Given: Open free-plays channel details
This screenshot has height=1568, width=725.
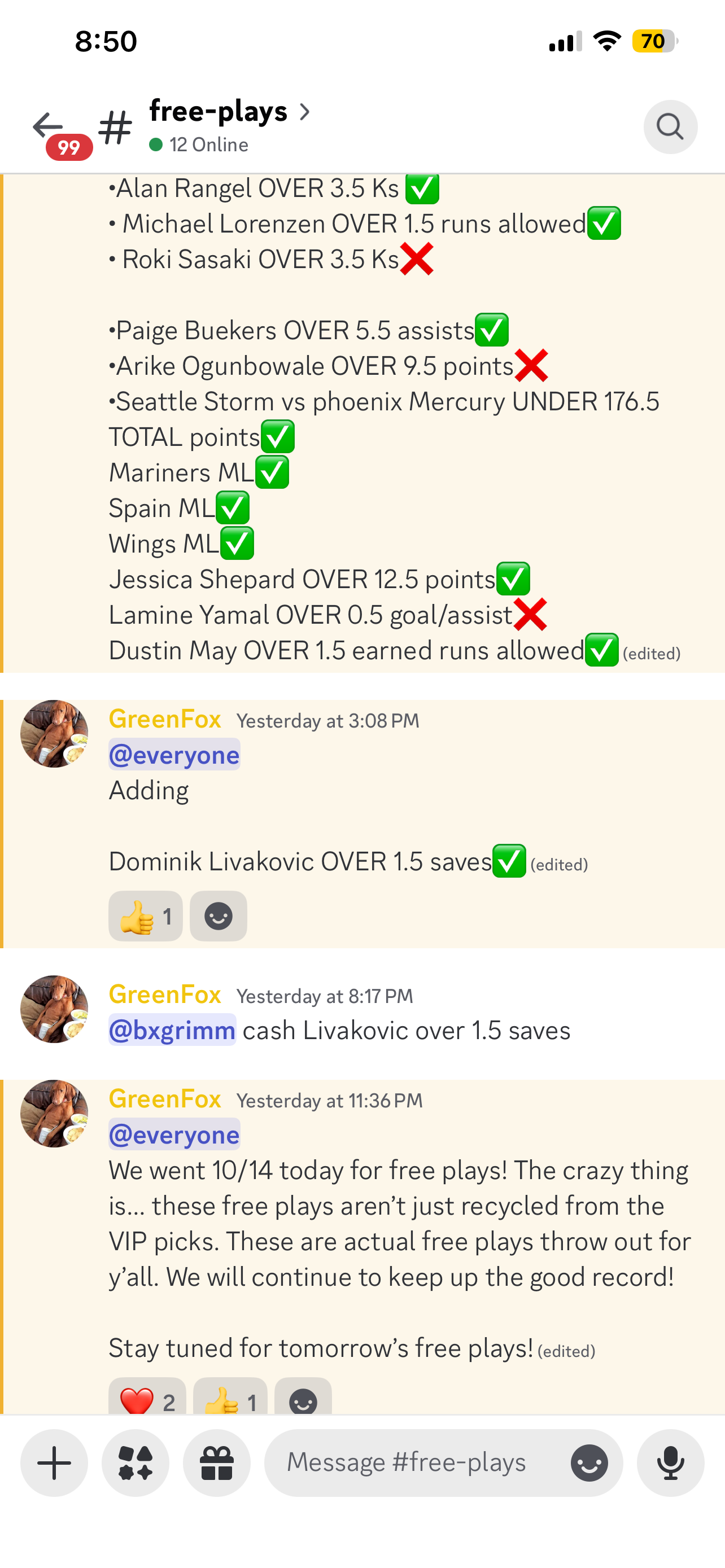Looking at the screenshot, I should (229, 112).
